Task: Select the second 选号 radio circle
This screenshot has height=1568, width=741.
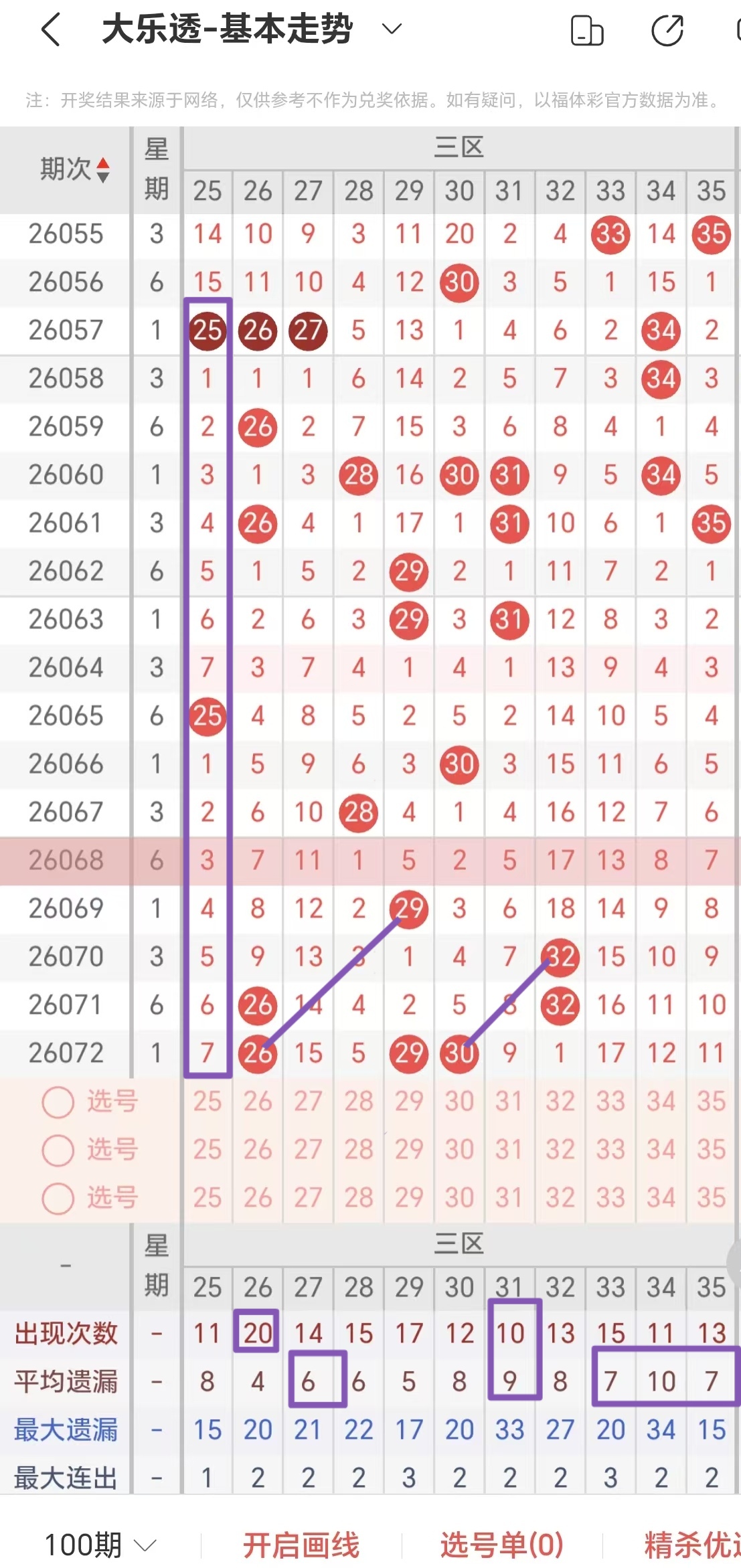Action: 58,1150
